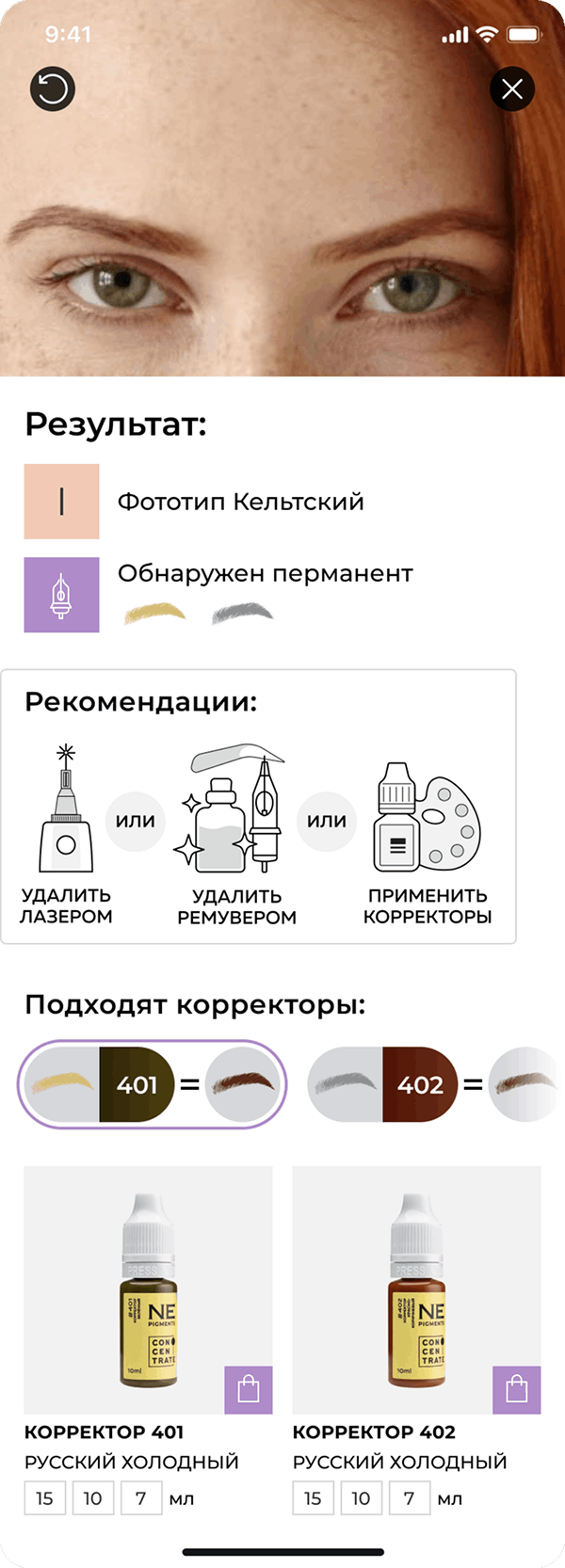Pick 15 ml size for Корректор 402
Image resolution: width=565 pixels, height=1568 pixels.
click(314, 1497)
